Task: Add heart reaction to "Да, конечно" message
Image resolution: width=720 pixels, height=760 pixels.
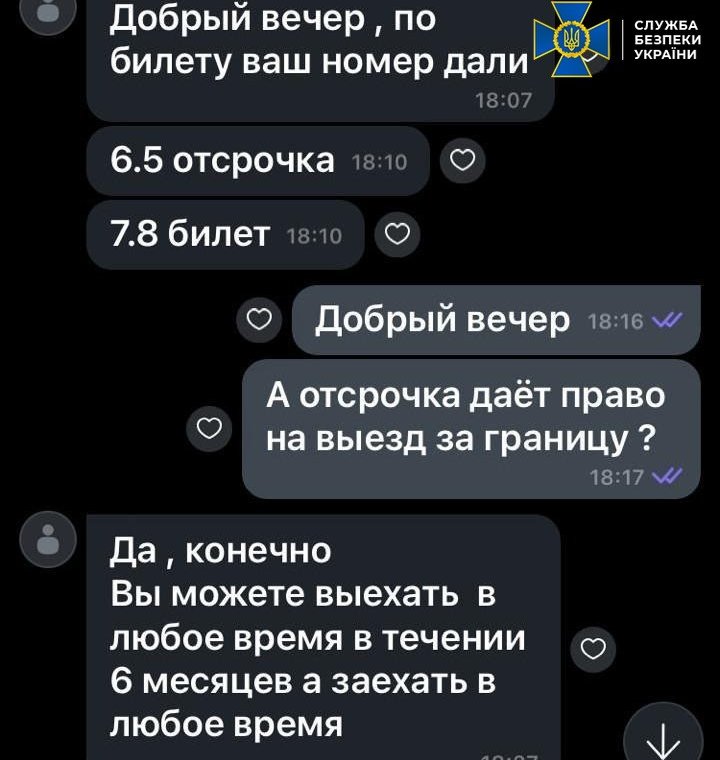Action: [x=592, y=649]
